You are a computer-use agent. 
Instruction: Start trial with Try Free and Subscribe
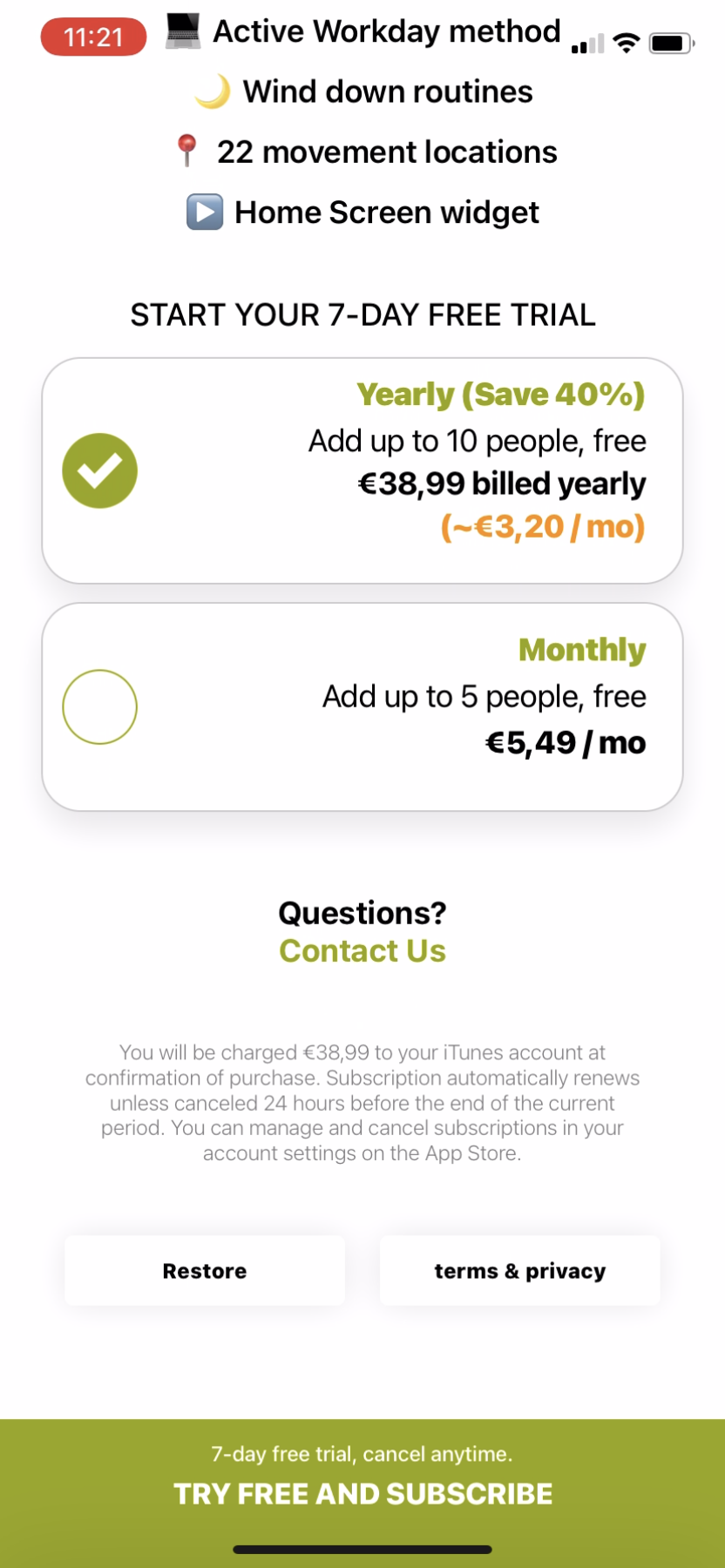[x=362, y=1493]
